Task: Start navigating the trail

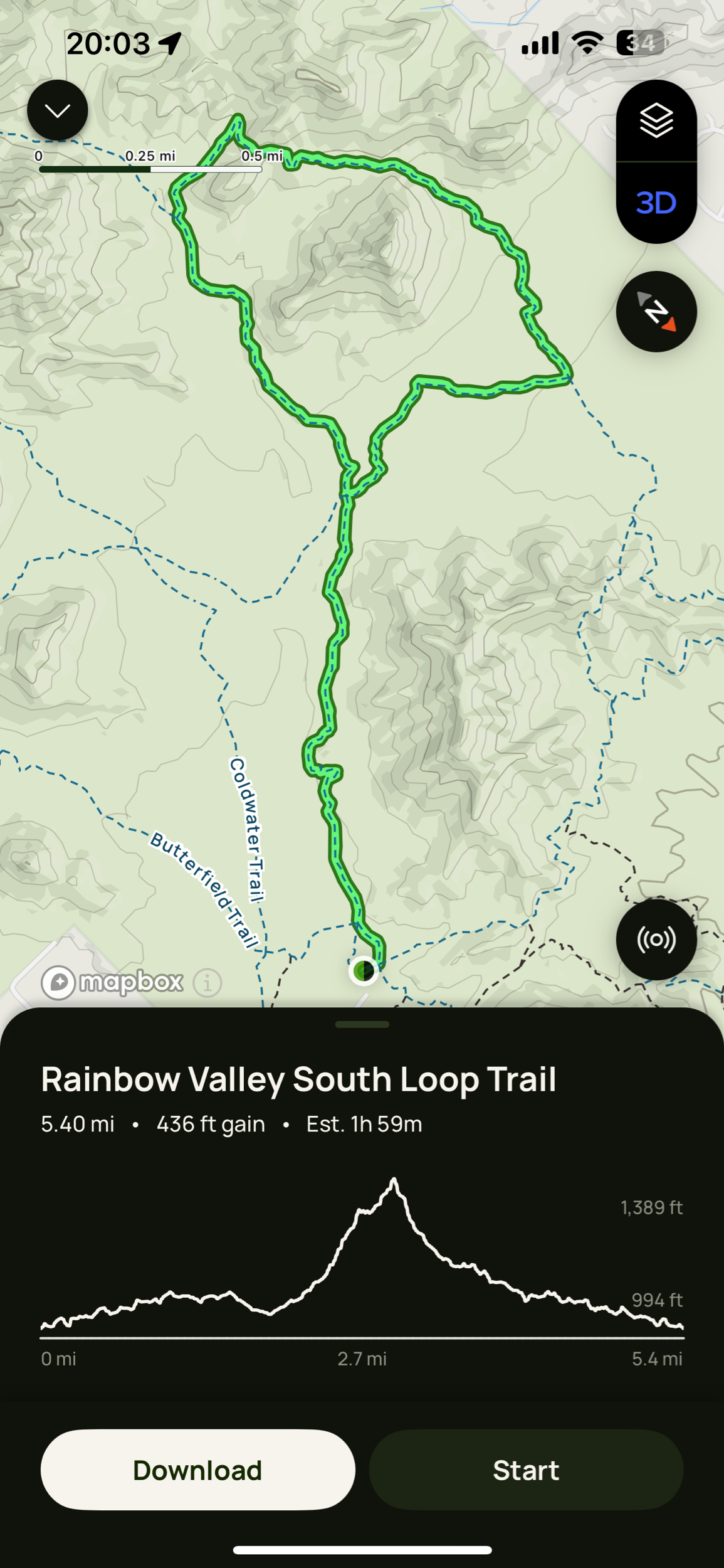Action: [x=525, y=1470]
